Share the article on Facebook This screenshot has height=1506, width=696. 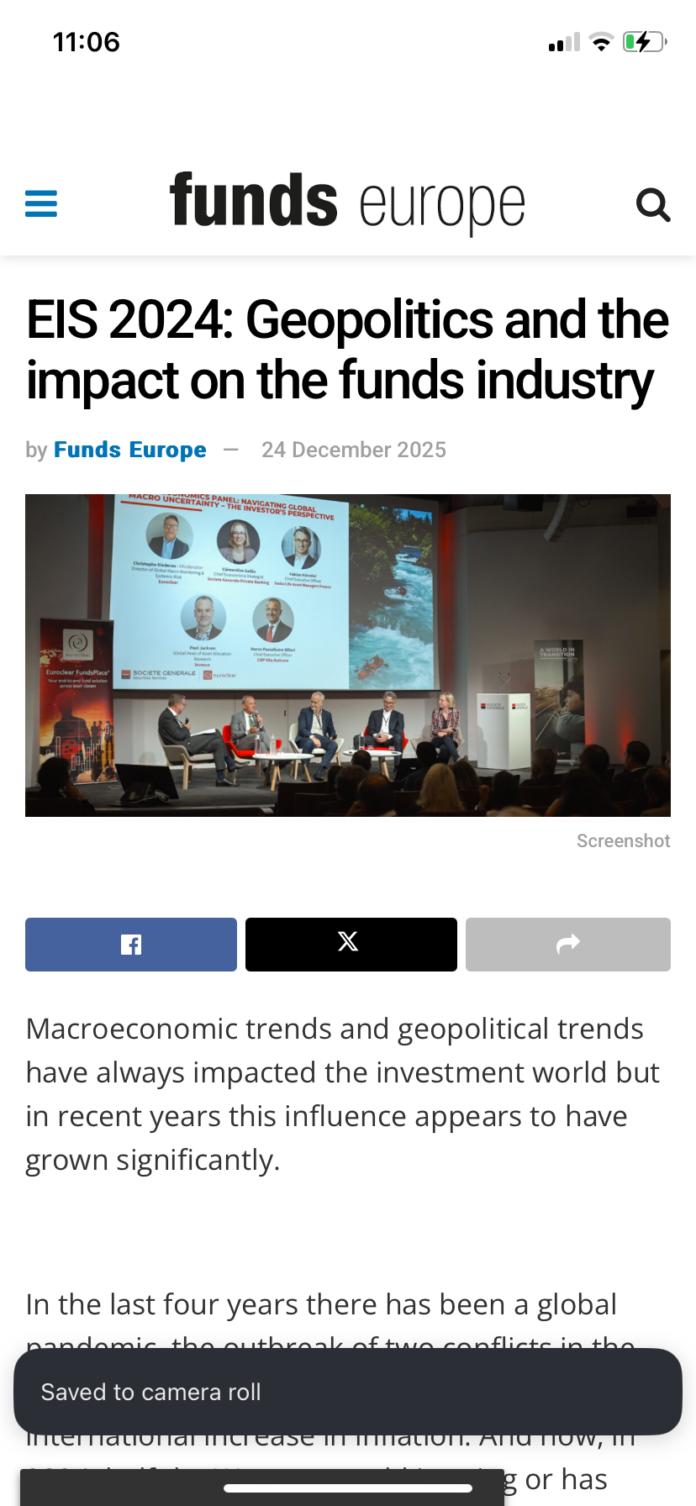(131, 944)
